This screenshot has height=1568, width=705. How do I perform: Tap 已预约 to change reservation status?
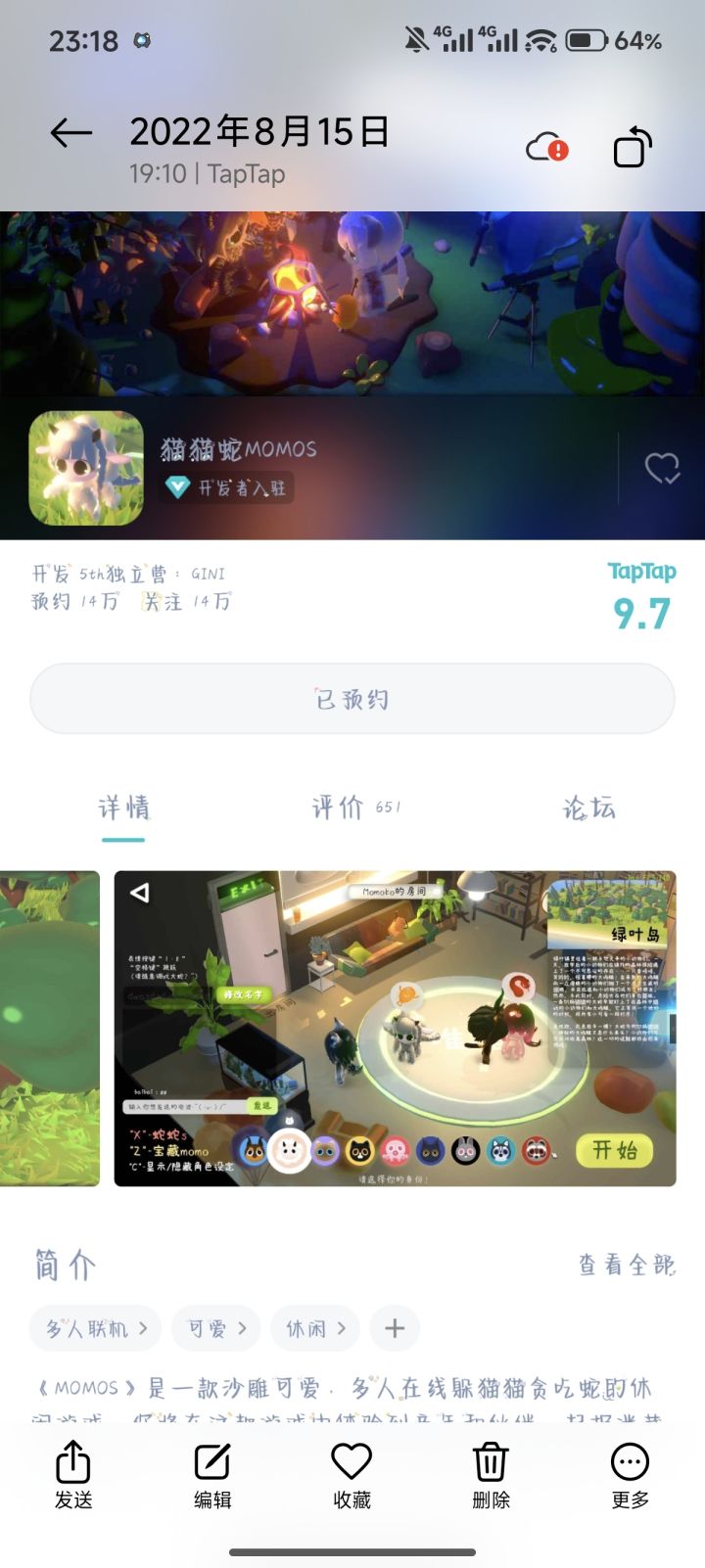click(x=352, y=698)
